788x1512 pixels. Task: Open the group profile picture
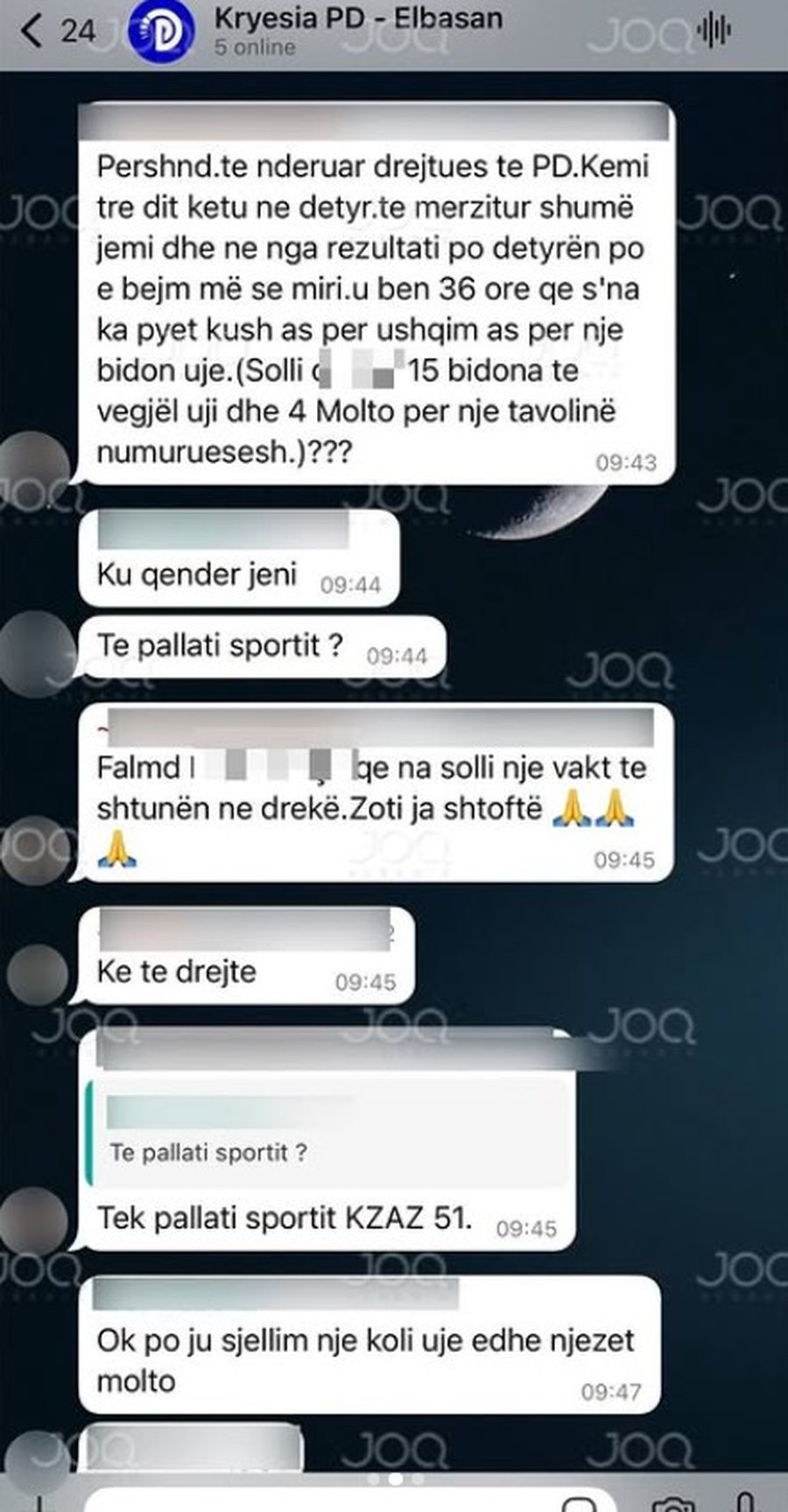(x=159, y=33)
